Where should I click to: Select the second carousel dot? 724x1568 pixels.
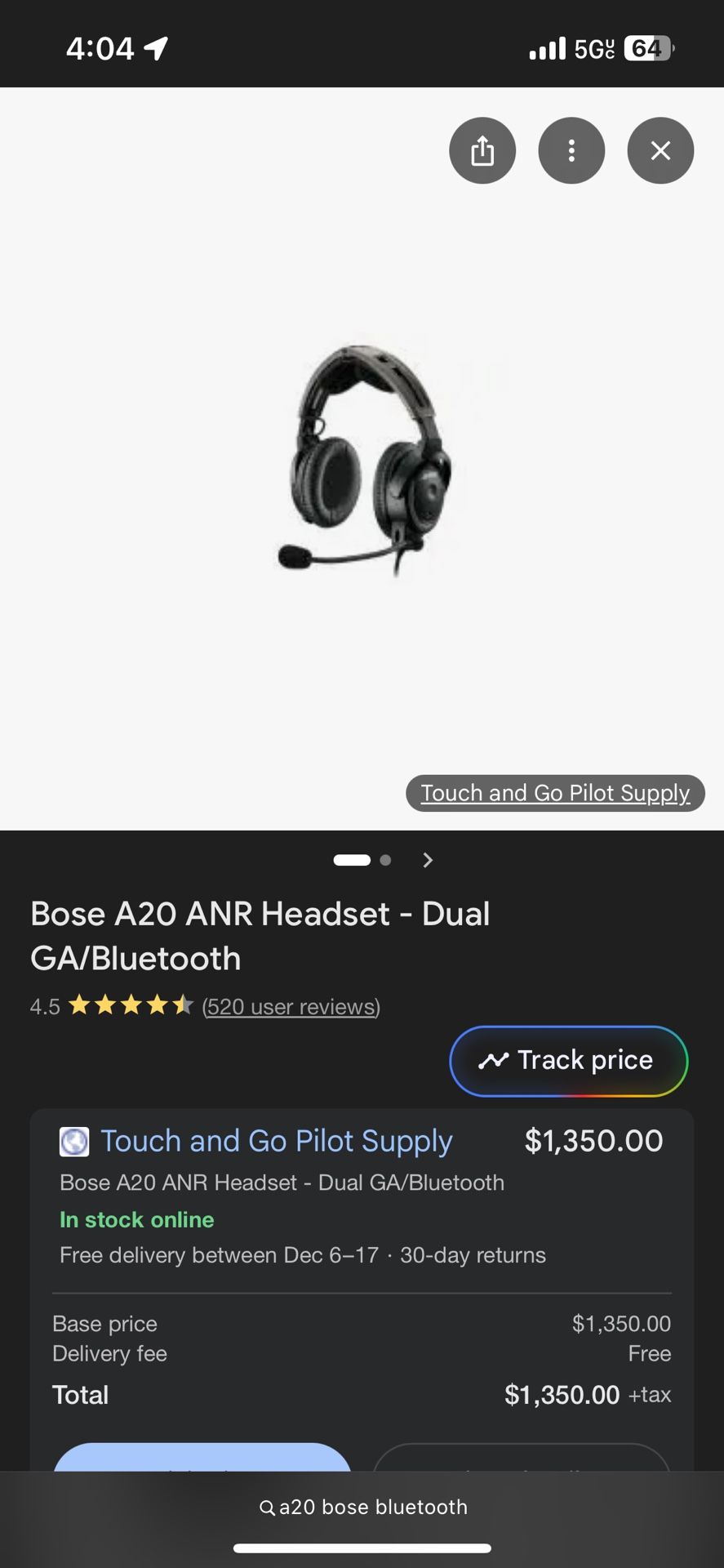tap(385, 859)
